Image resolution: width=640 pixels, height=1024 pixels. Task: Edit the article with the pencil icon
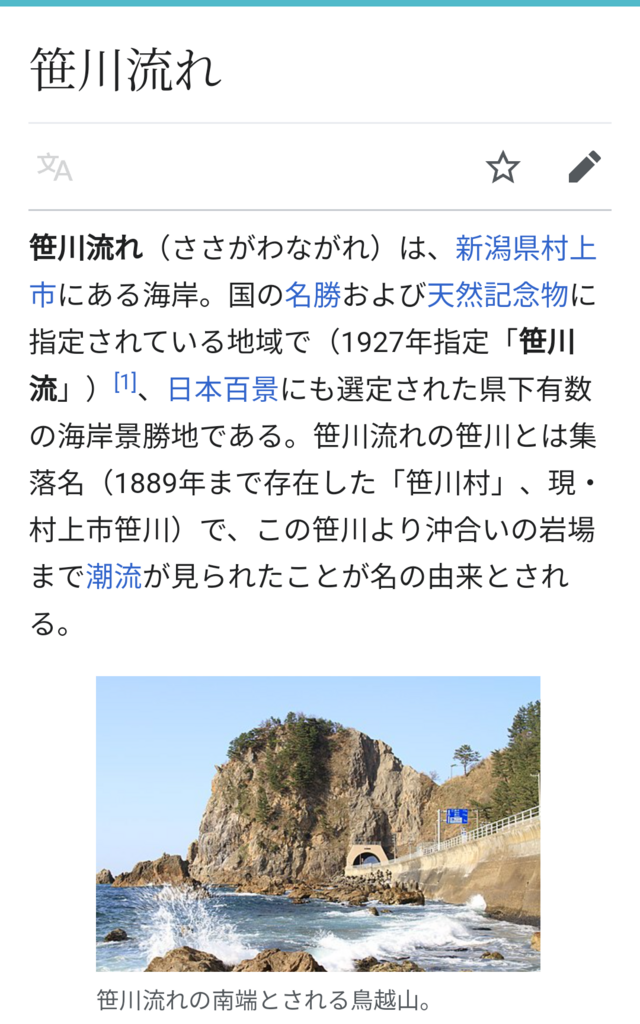584,167
